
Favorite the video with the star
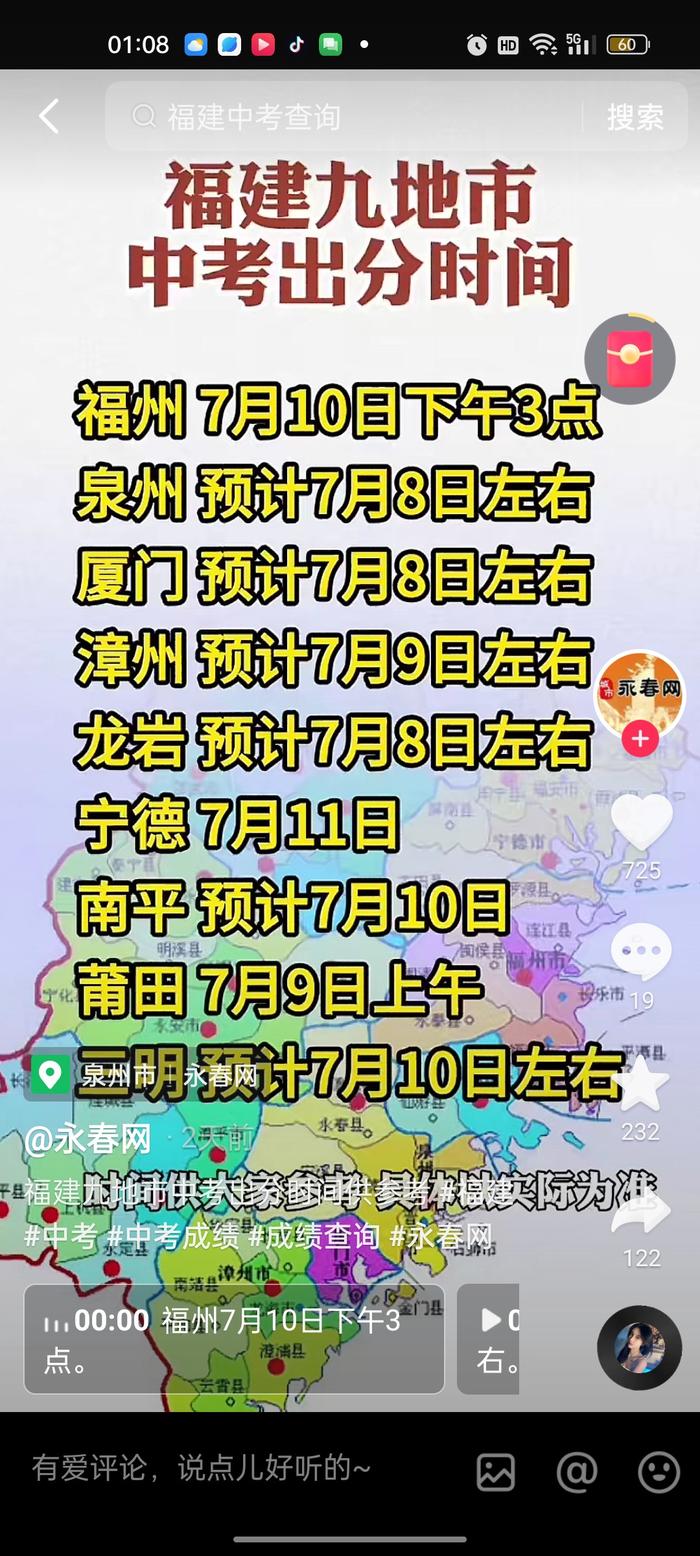coord(641,1084)
